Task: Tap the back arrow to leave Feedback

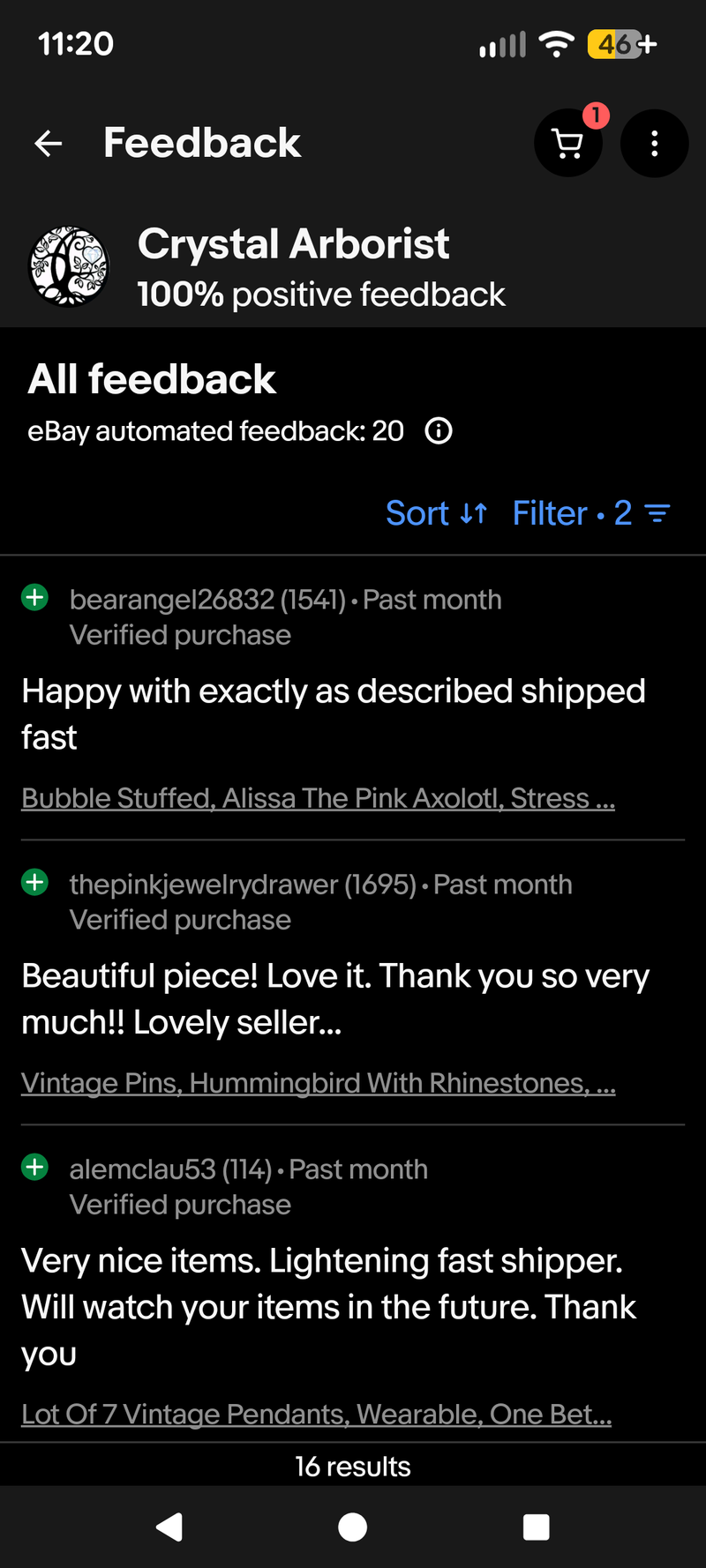Action: (x=47, y=143)
